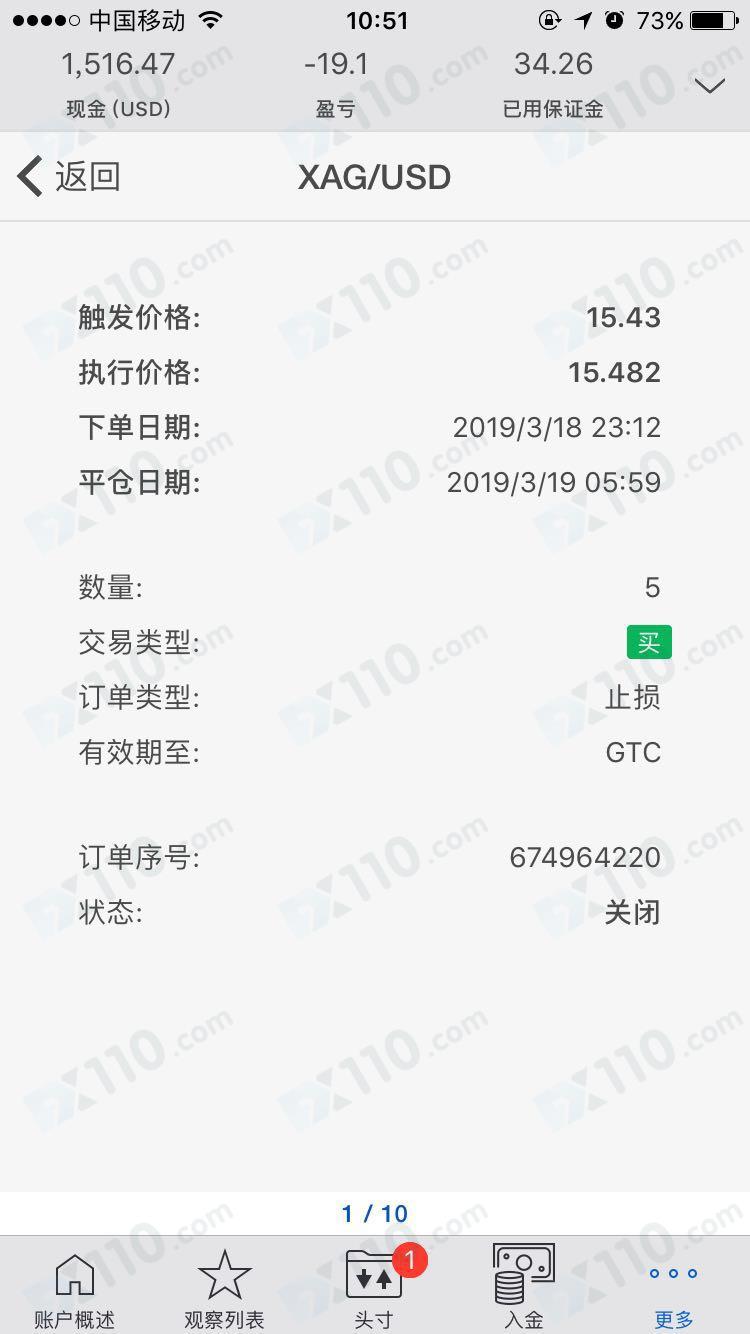Select the 入金 deposit tab

click(x=524, y=1289)
